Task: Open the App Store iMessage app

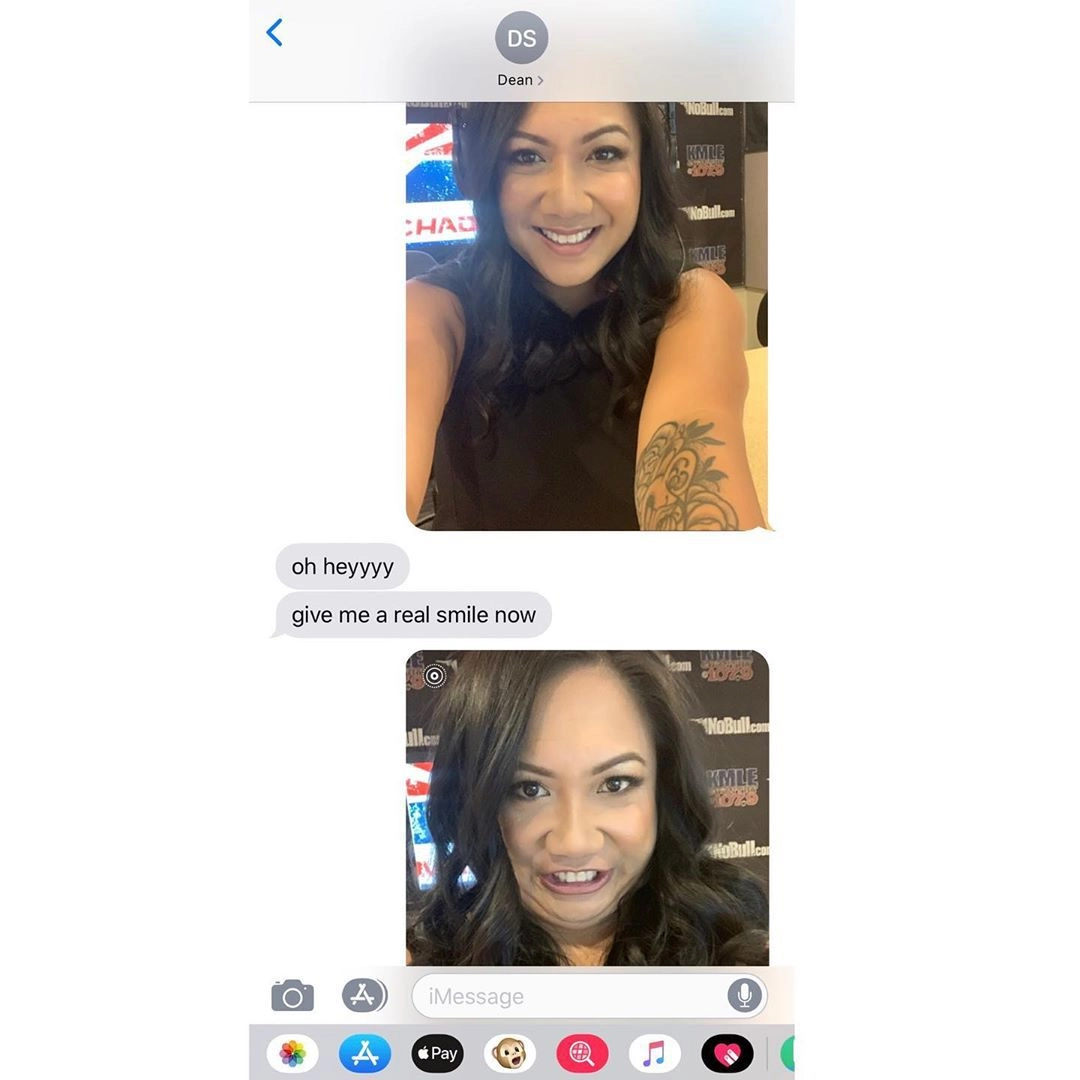Action: tap(364, 1053)
